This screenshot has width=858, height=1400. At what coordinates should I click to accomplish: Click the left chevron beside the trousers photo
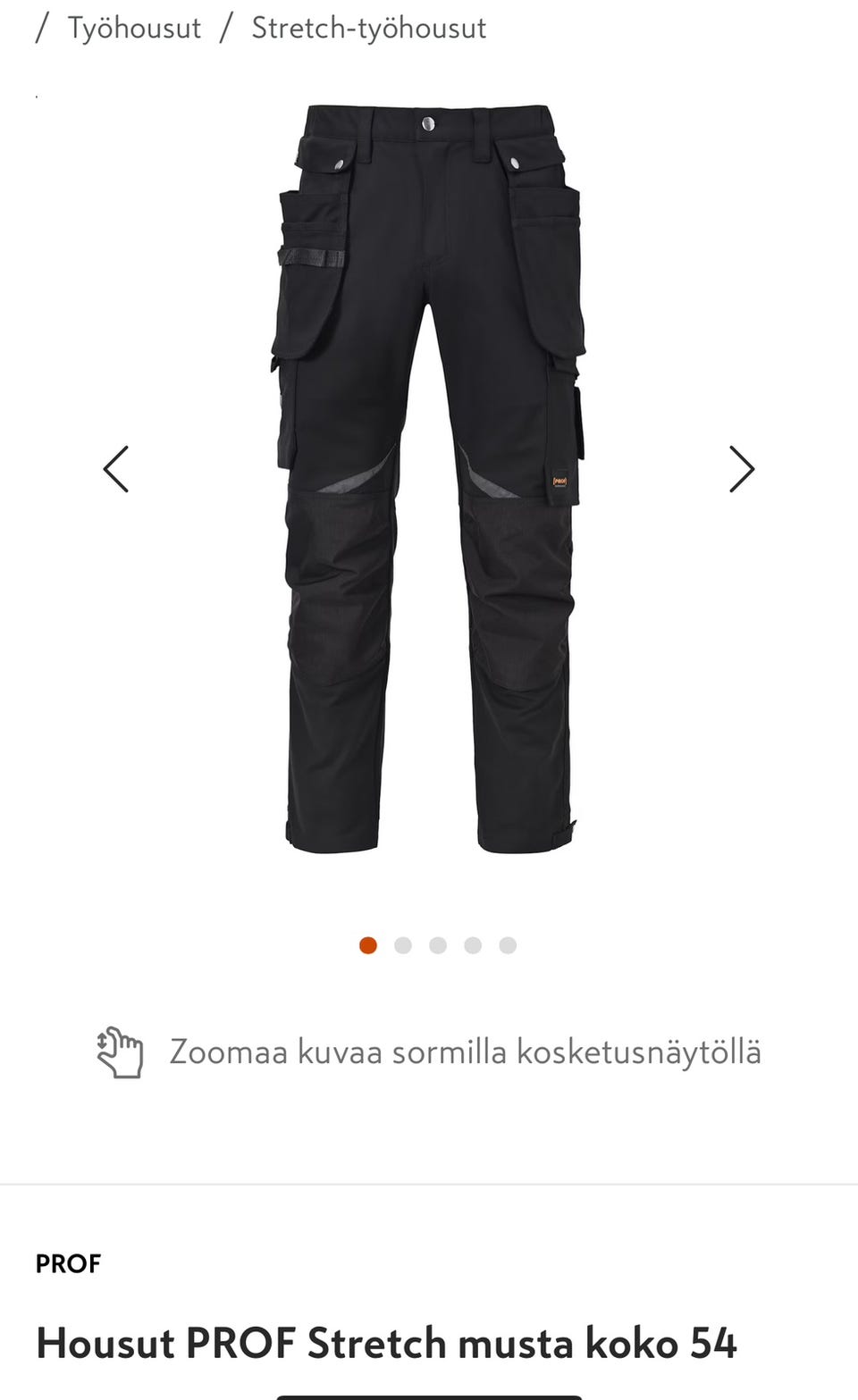click(x=116, y=468)
